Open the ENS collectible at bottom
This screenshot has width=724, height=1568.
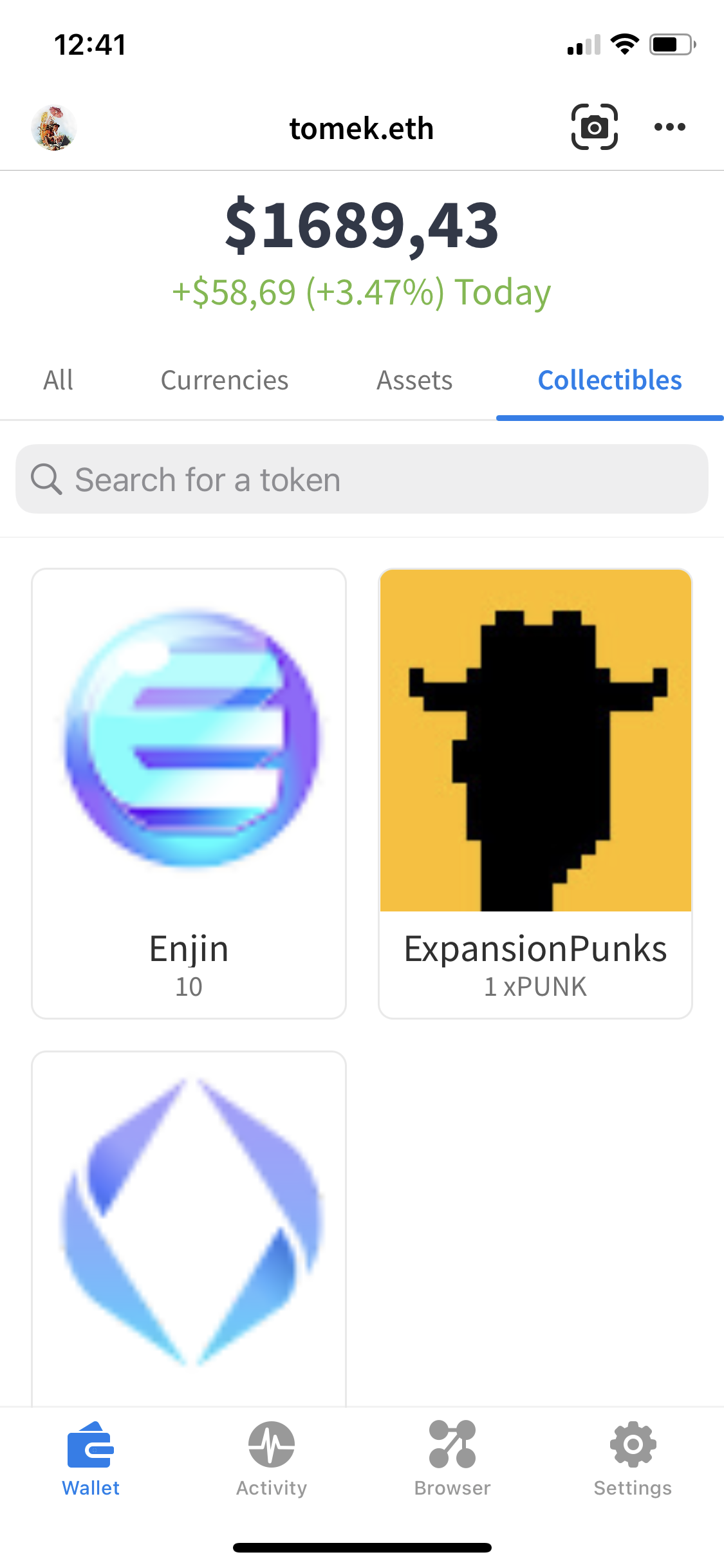click(189, 1223)
